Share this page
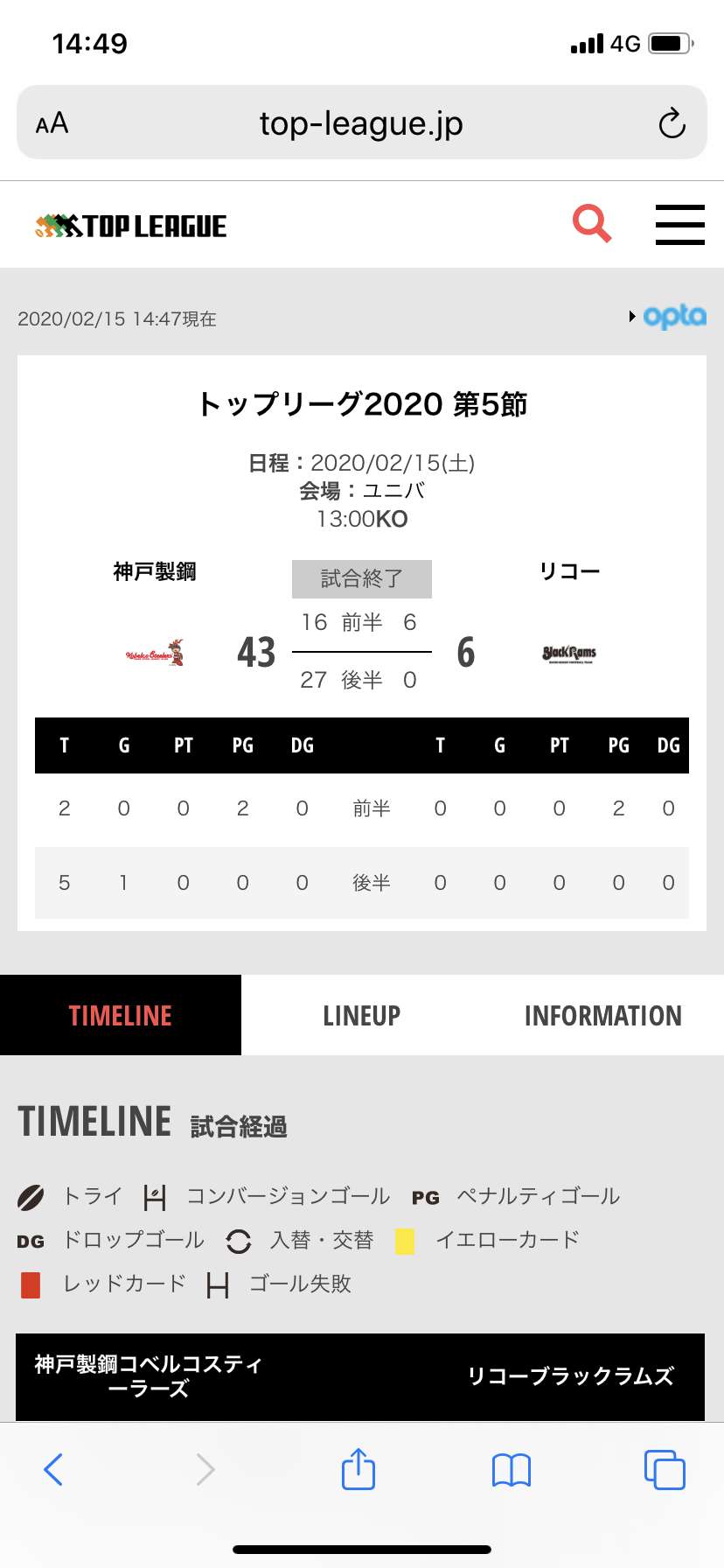The height and width of the screenshot is (1568, 724). pyautogui.click(x=359, y=1468)
